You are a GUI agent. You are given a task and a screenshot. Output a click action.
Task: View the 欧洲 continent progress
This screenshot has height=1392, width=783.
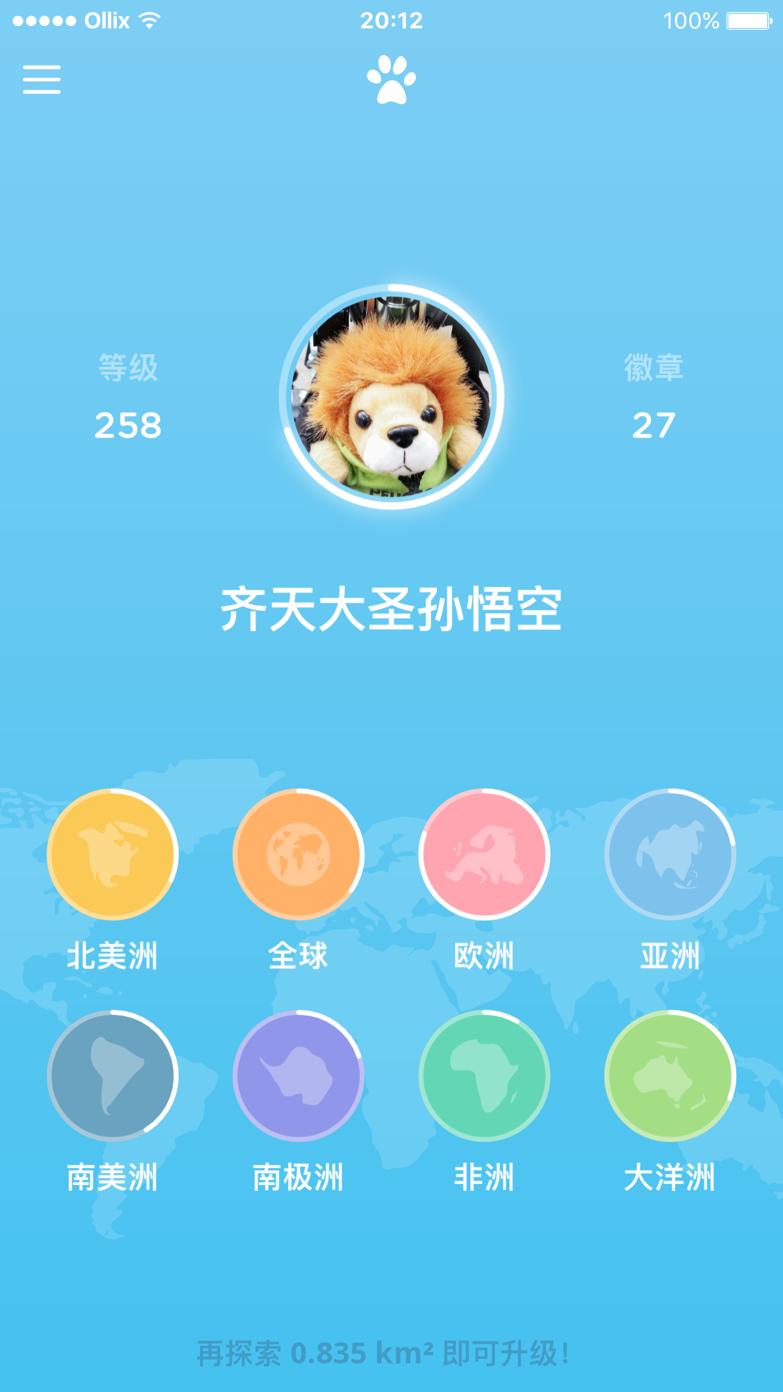[484, 854]
